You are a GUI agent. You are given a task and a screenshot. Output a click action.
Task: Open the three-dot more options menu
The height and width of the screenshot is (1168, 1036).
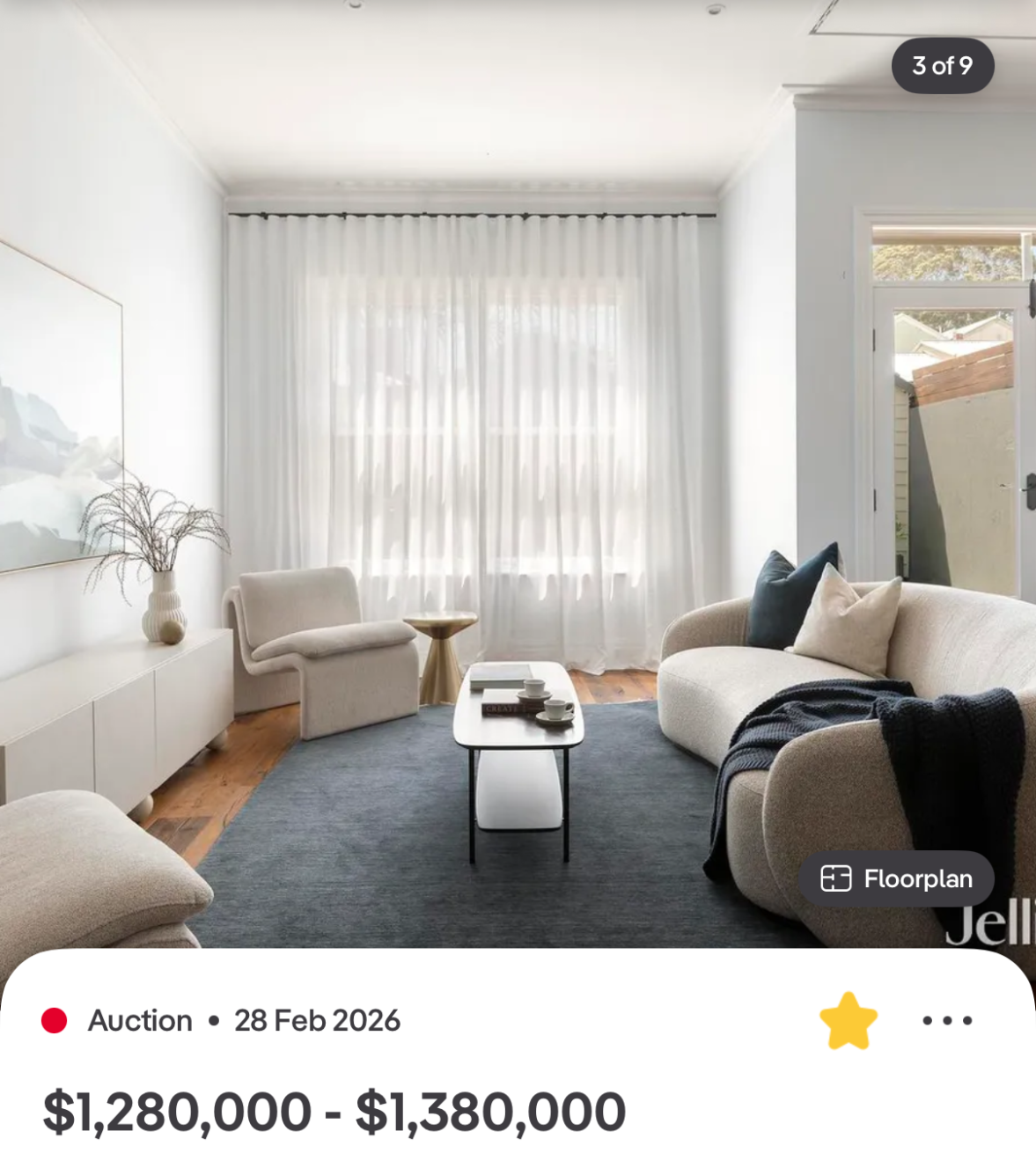(x=947, y=1021)
